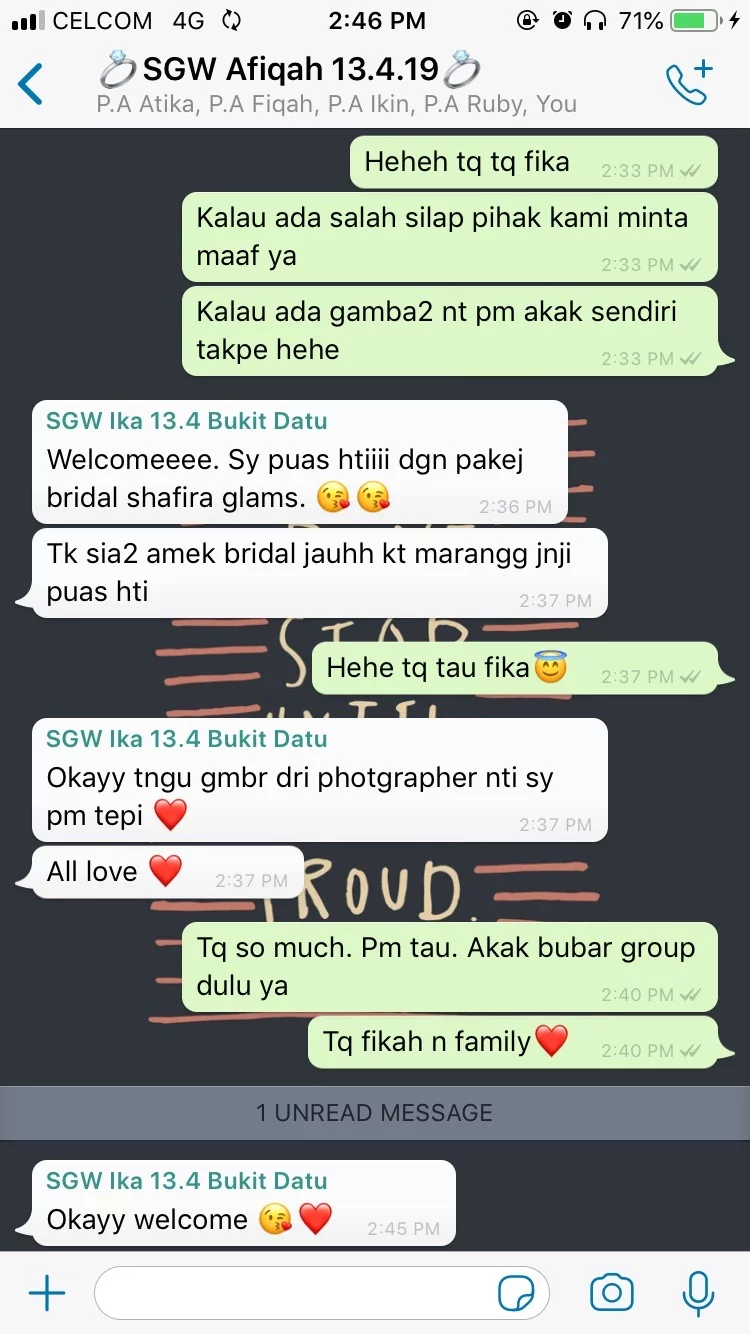Start a group call
The width and height of the screenshot is (750, 1334).
[689, 84]
